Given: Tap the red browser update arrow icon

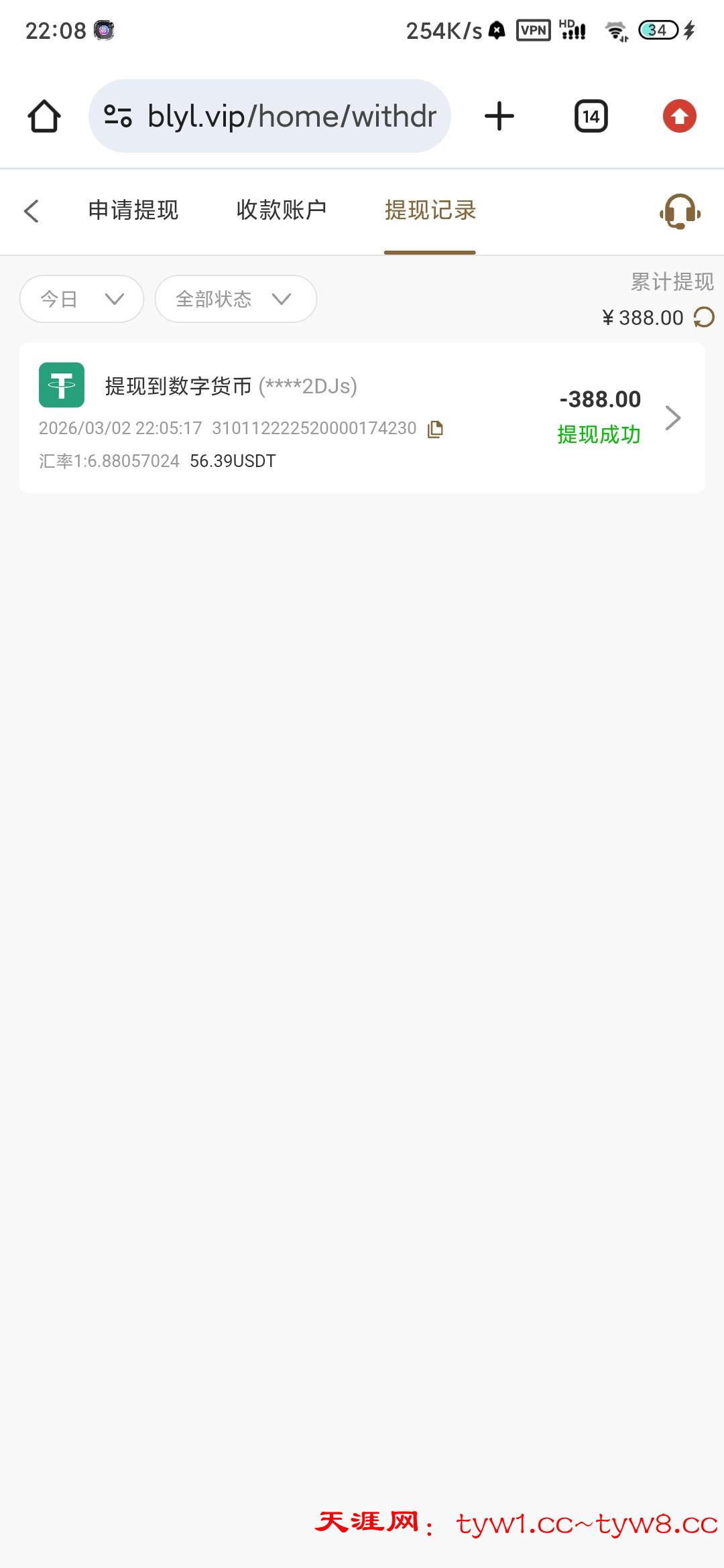Looking at the screenshot, I should [x=680, y=117].
